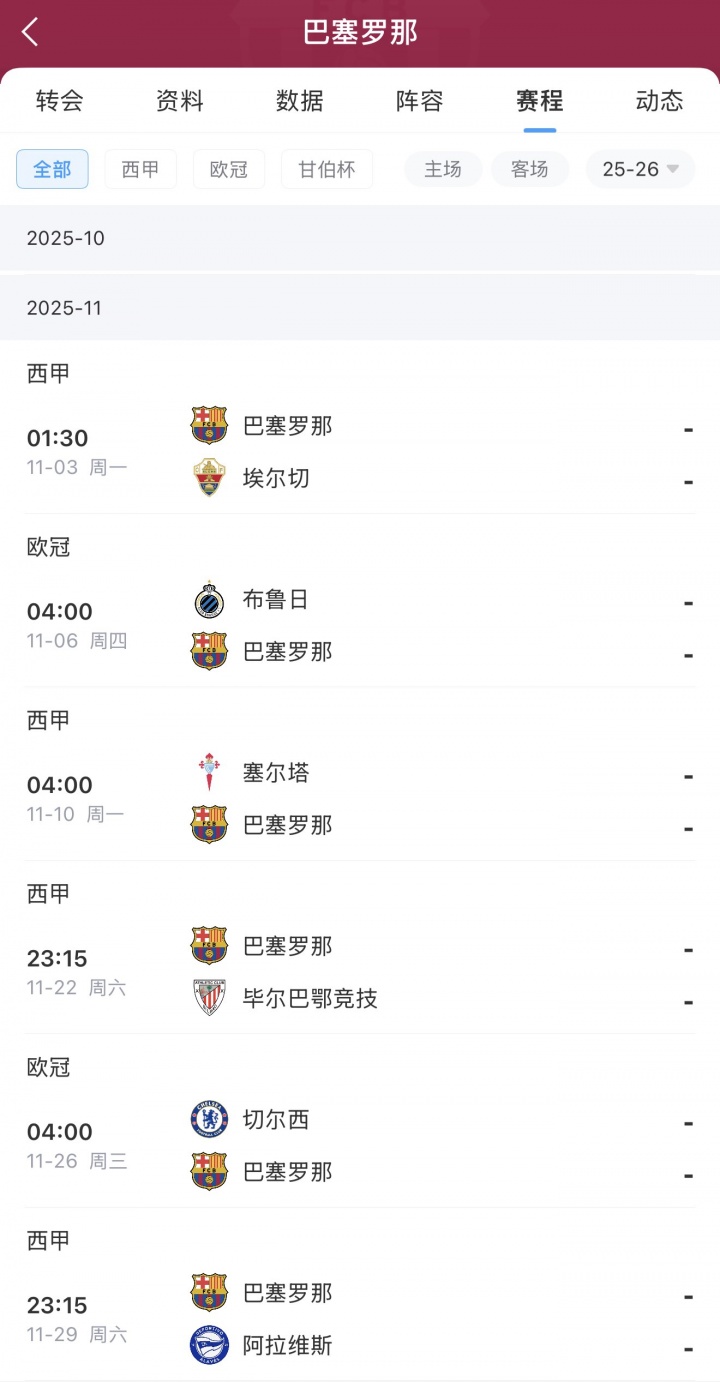Switch to the 动态 tab
The image size is (720, 1382).
659,101
